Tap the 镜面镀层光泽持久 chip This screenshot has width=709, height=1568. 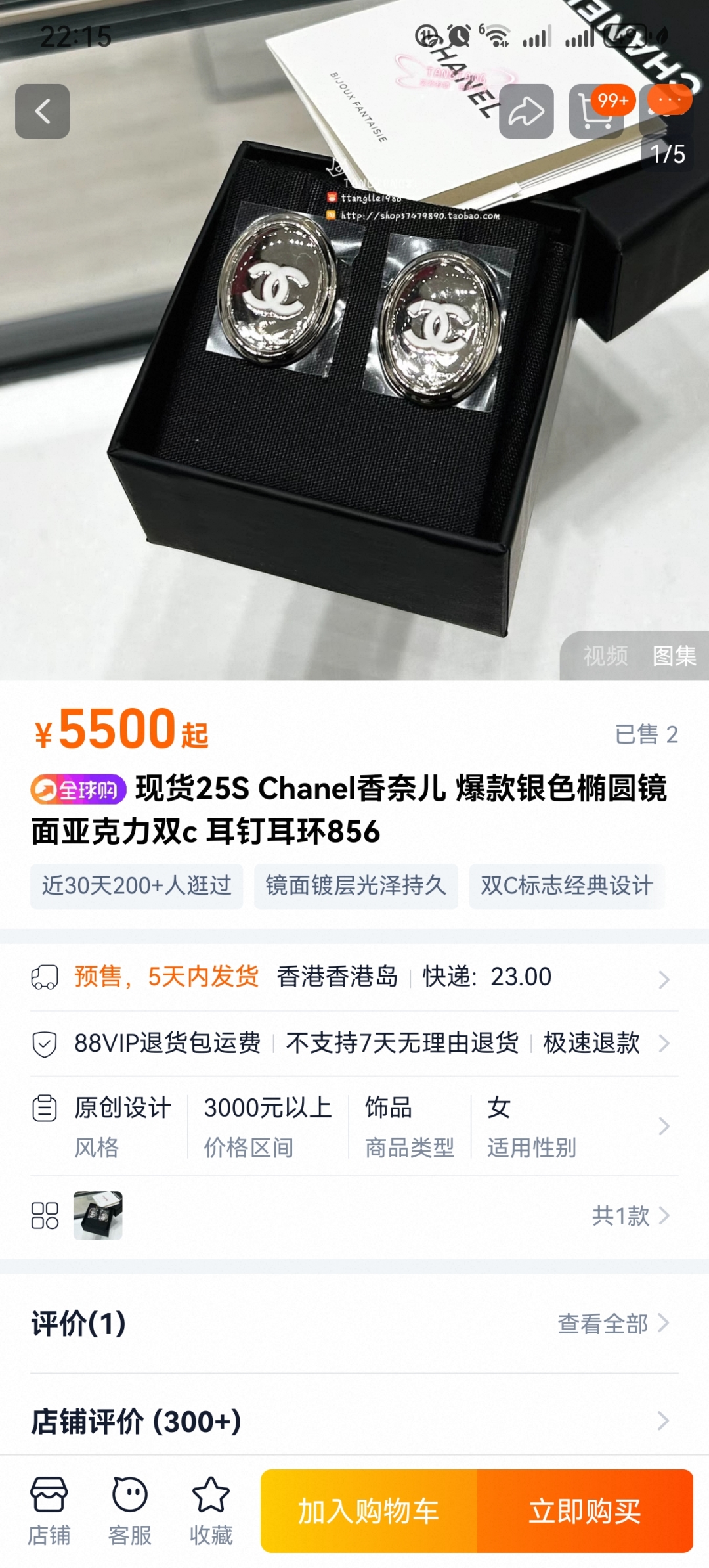coord(356,885)
